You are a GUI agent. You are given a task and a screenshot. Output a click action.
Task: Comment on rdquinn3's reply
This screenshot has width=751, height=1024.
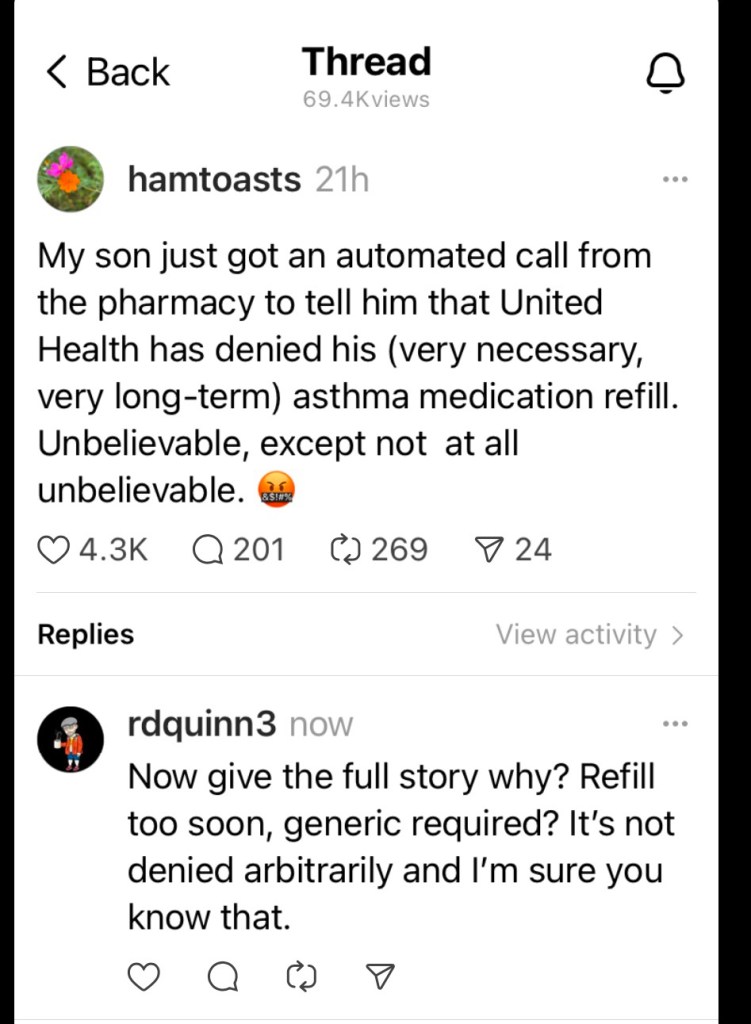pos(225,976)
